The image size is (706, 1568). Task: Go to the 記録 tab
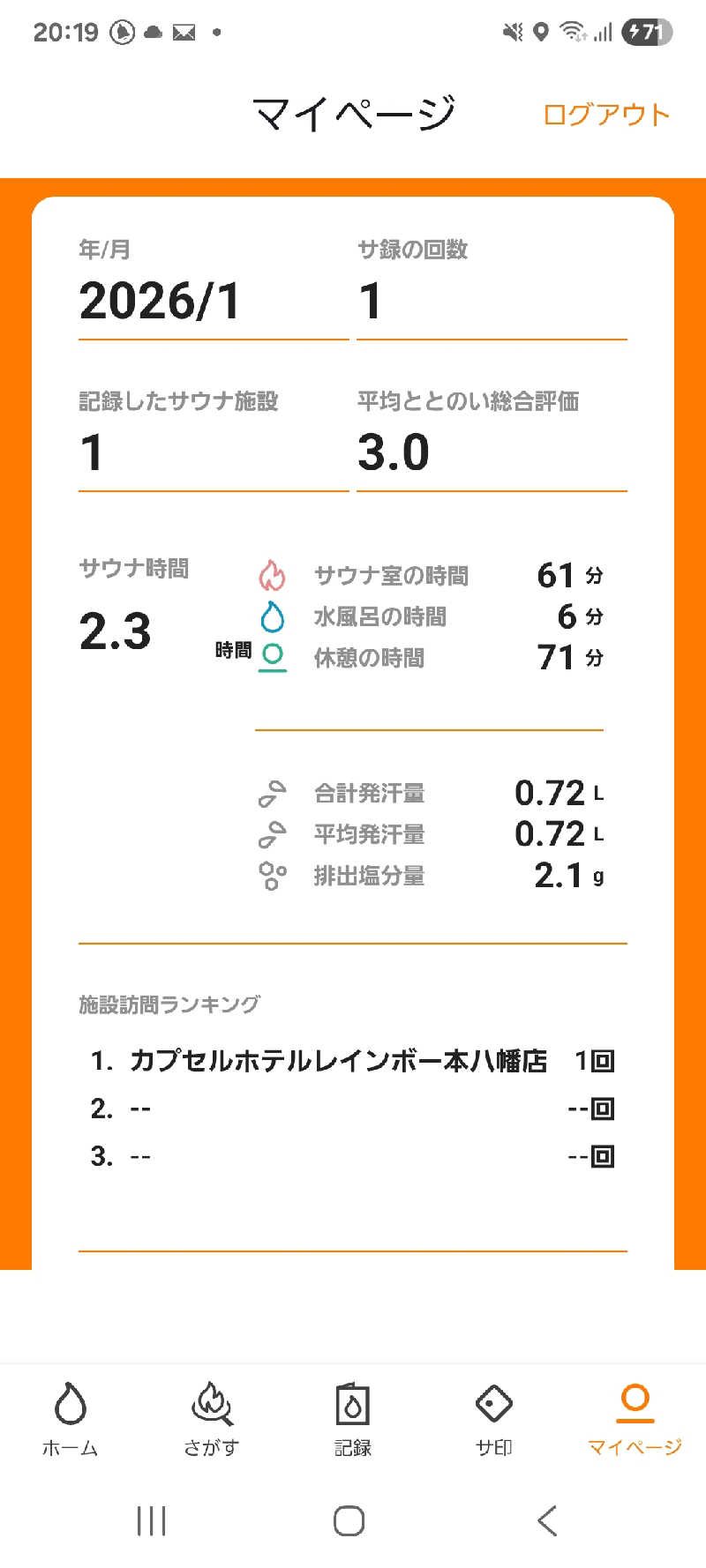point(352,1417)
